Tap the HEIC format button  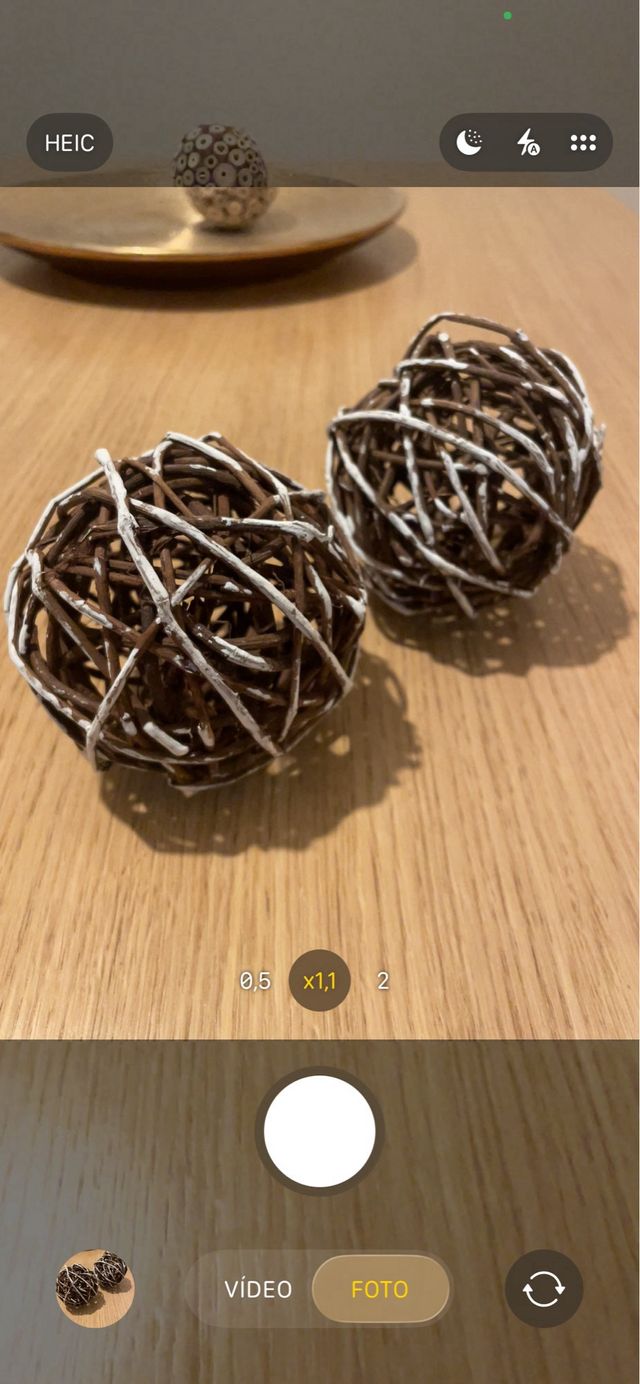(x=69, y=143)
